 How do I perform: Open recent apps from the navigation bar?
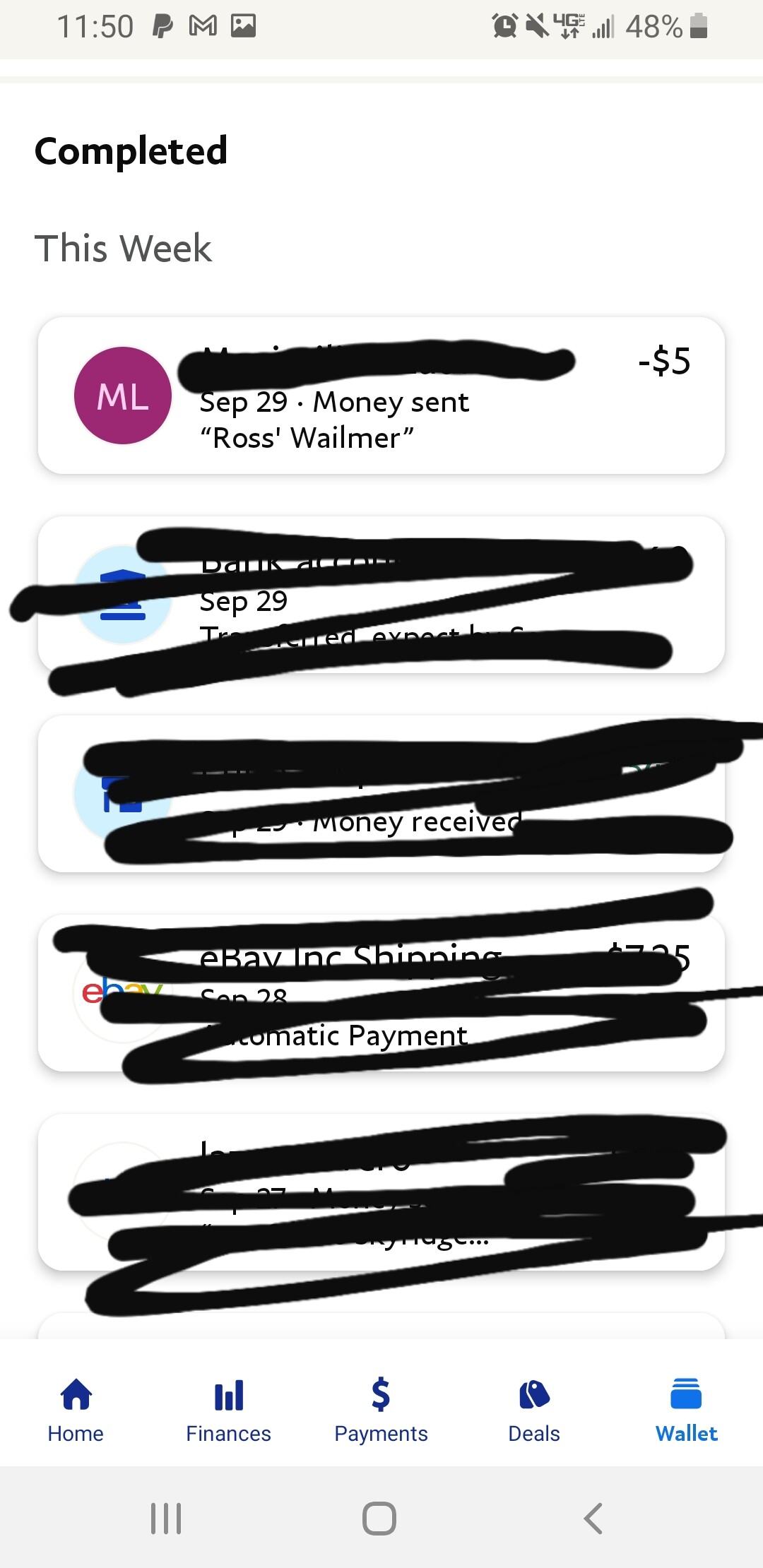[167, 1518]
